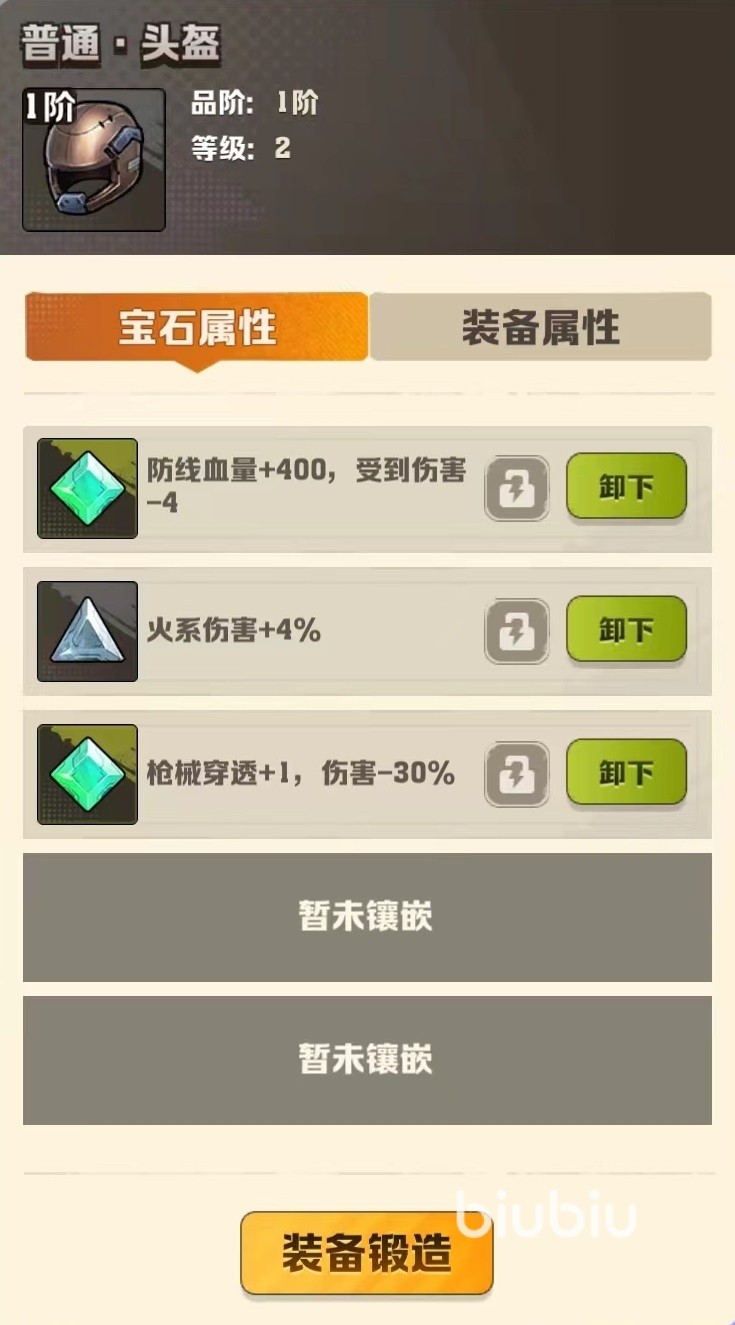Viewport: 735px width, 1325px height.
Task: Select the 宝石属性 tab
Action: (197, 327)
